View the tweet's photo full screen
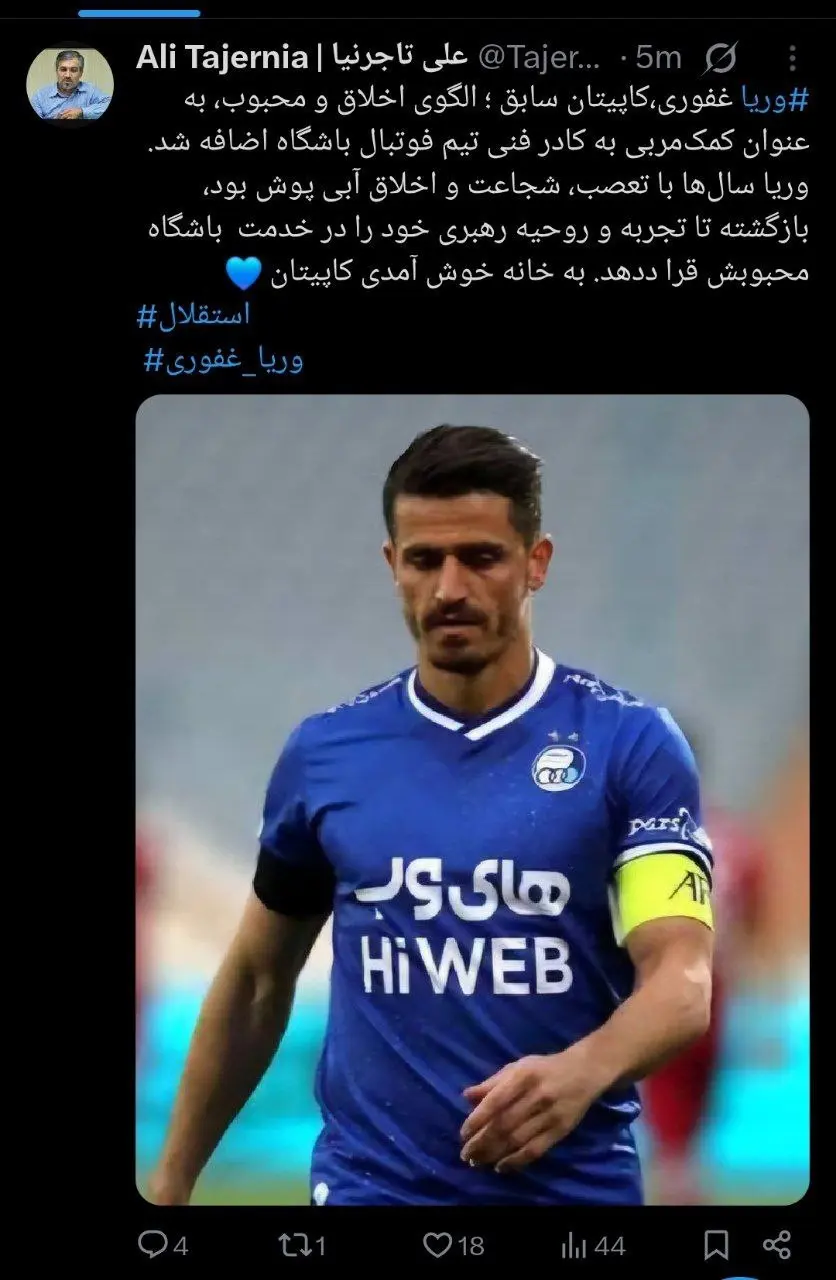 [472, 800]
